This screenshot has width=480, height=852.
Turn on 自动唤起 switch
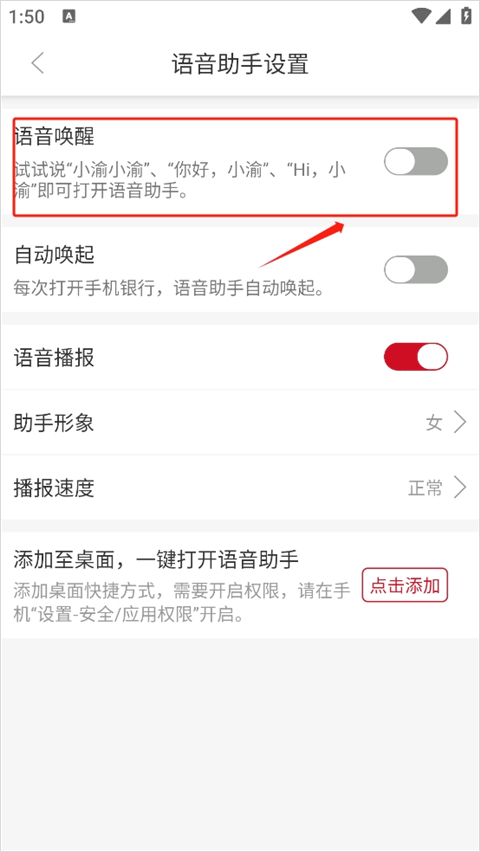416,270
